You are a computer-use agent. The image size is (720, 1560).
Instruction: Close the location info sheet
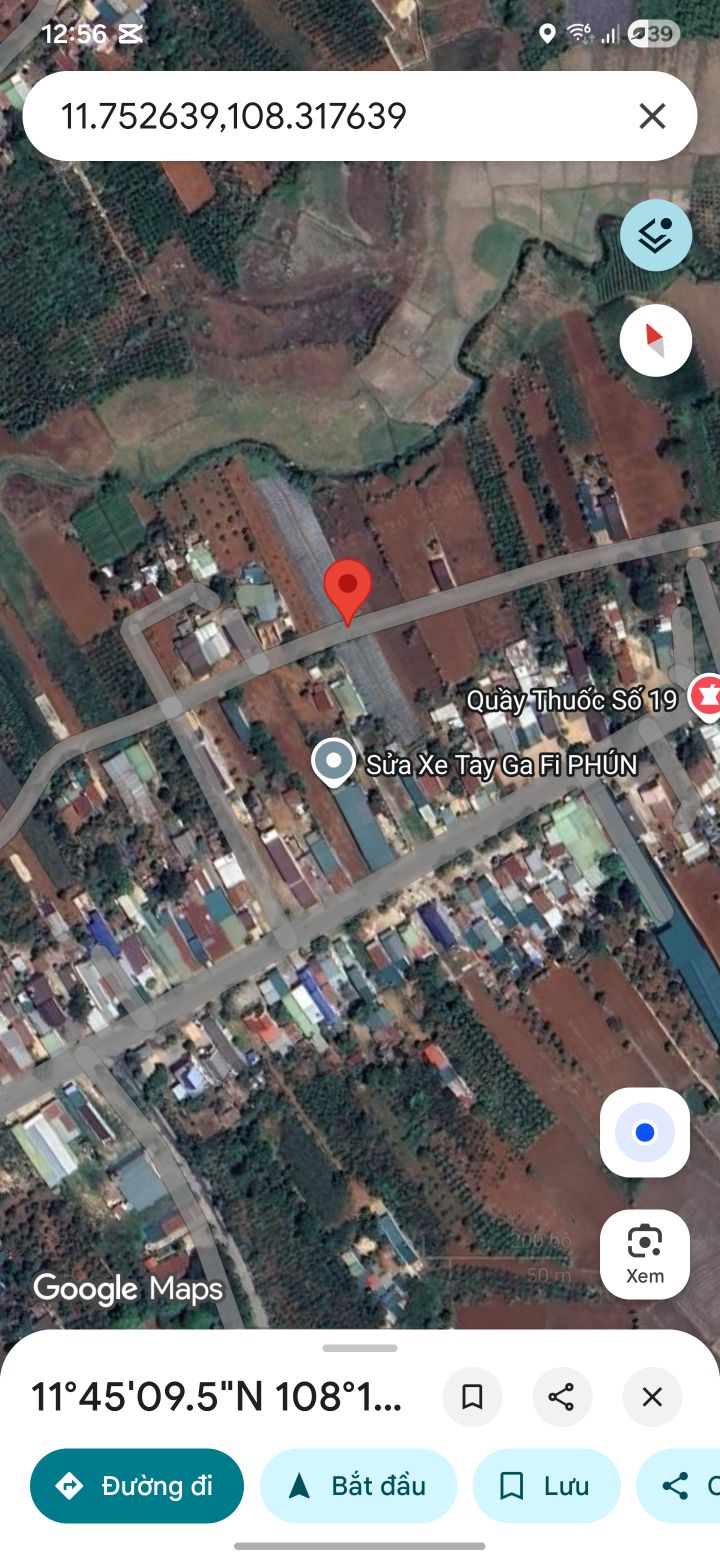(x=652, y=1396)
